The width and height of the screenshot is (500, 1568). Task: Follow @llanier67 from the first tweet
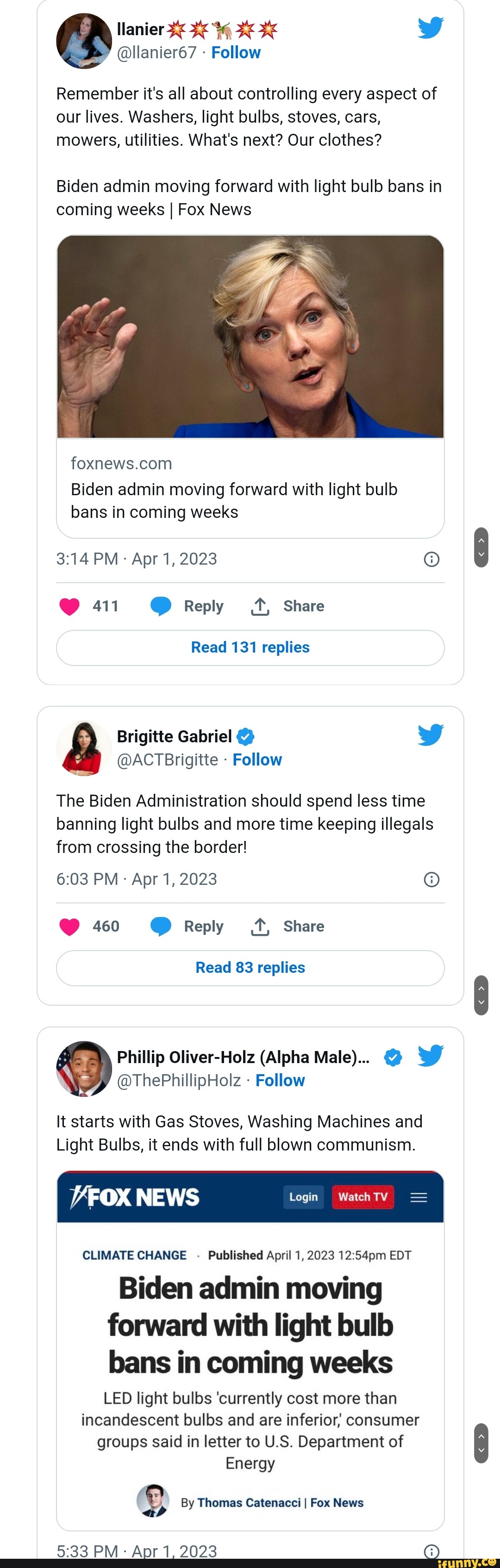point(236,53)
